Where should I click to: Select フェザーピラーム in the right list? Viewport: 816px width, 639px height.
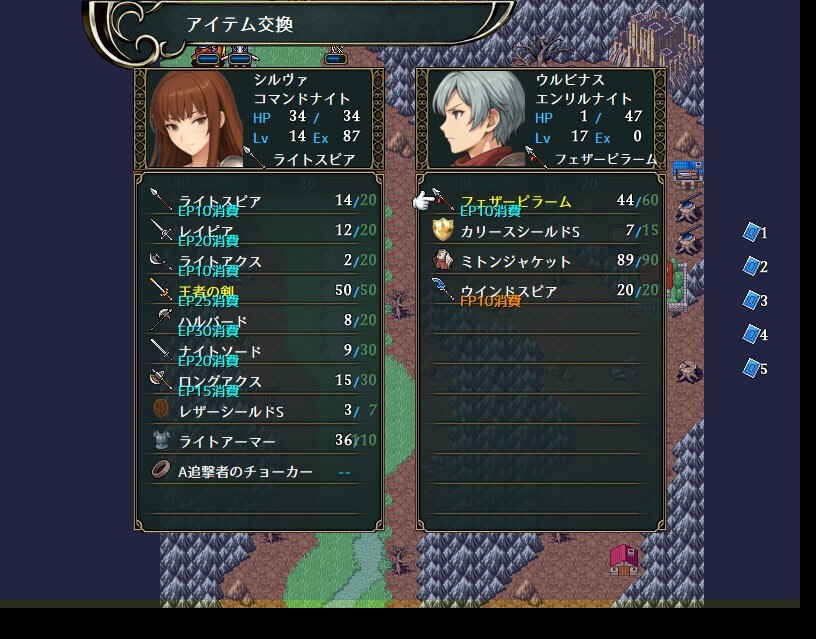(x=541, y=202)
